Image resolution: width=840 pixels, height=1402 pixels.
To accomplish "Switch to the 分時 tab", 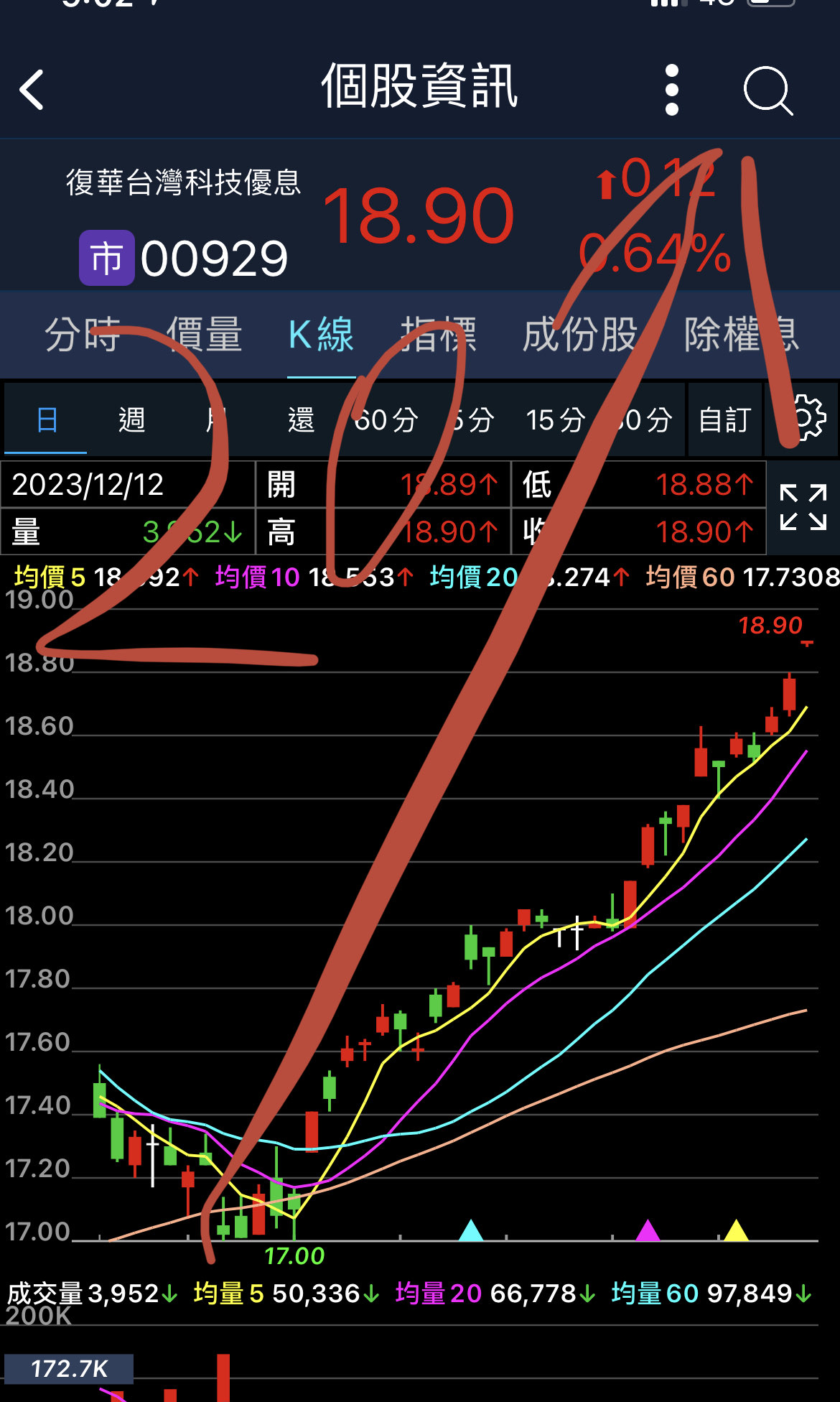I will (x=83, y=335).
